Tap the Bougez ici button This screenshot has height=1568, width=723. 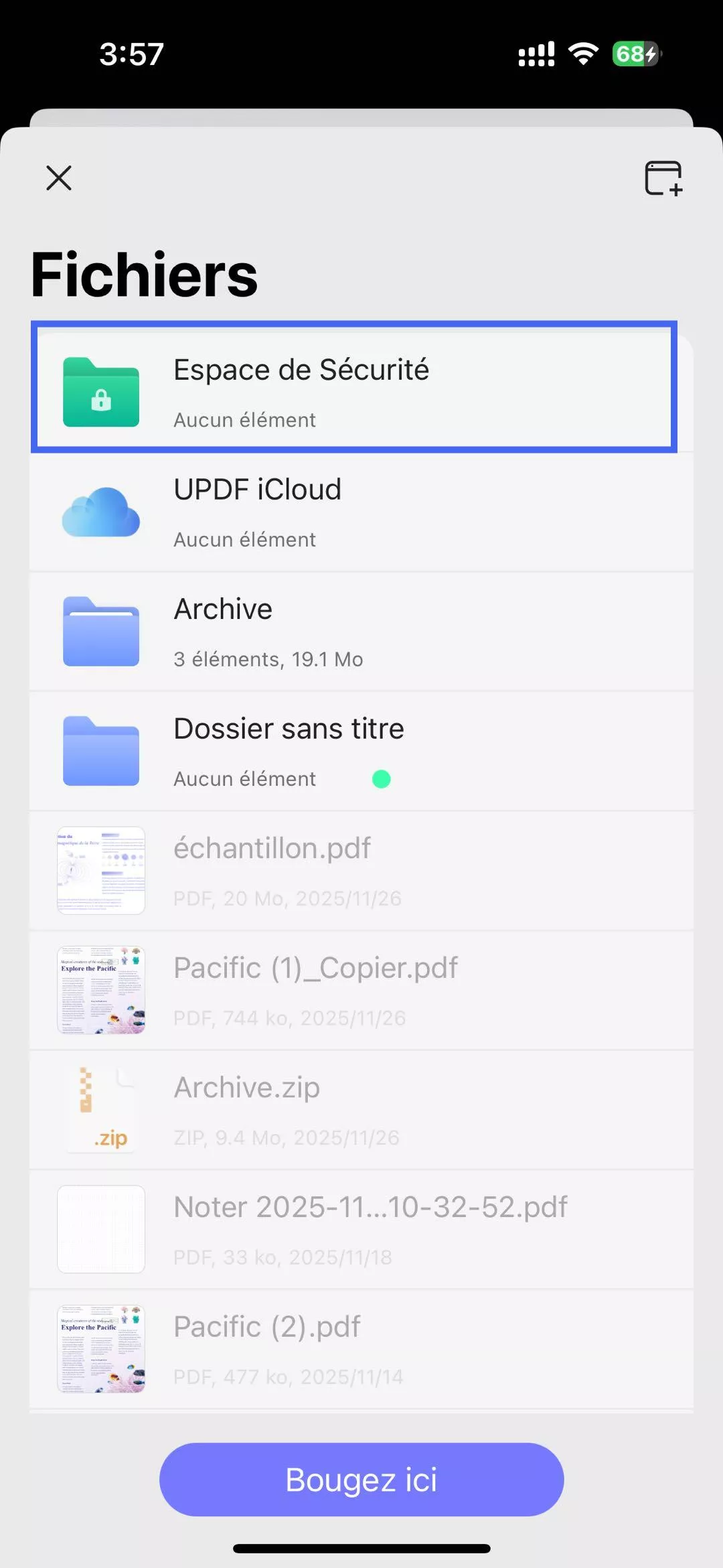pyautogui.click(x=361, y=1480)
